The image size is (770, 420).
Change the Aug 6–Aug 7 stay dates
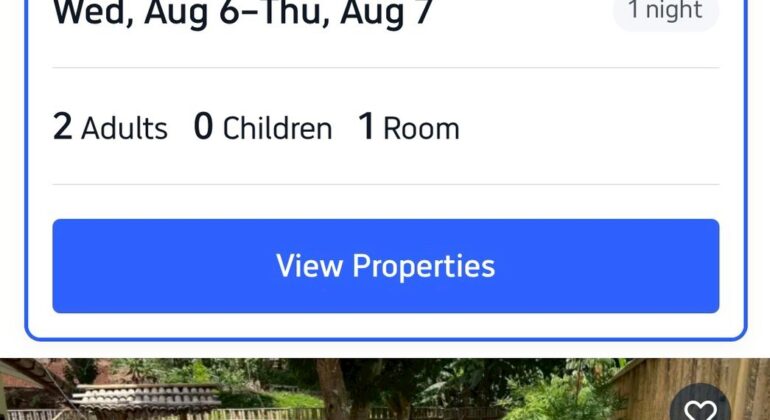point(243,14)
